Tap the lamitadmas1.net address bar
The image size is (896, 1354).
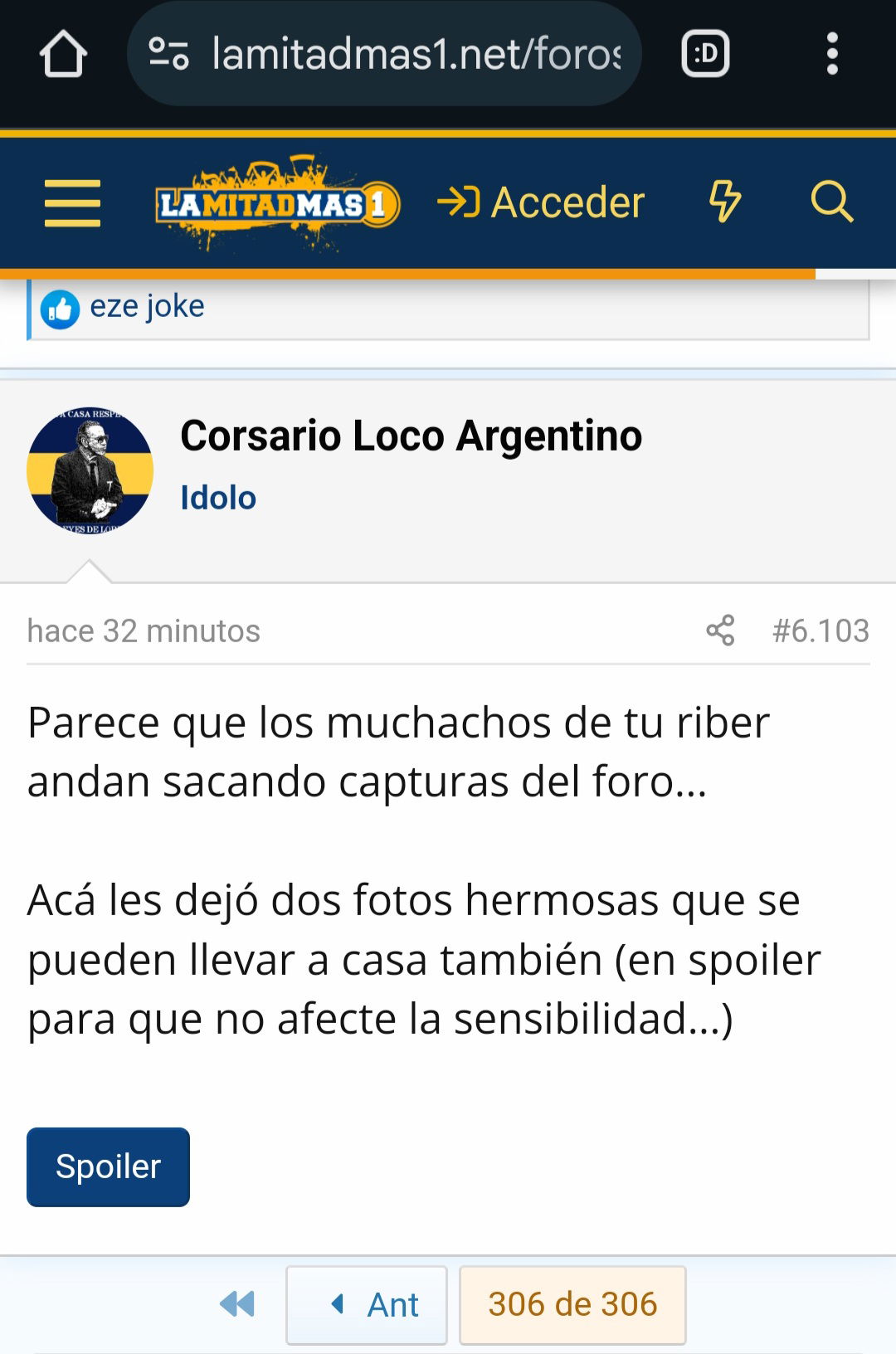click(x=384, y=54)
